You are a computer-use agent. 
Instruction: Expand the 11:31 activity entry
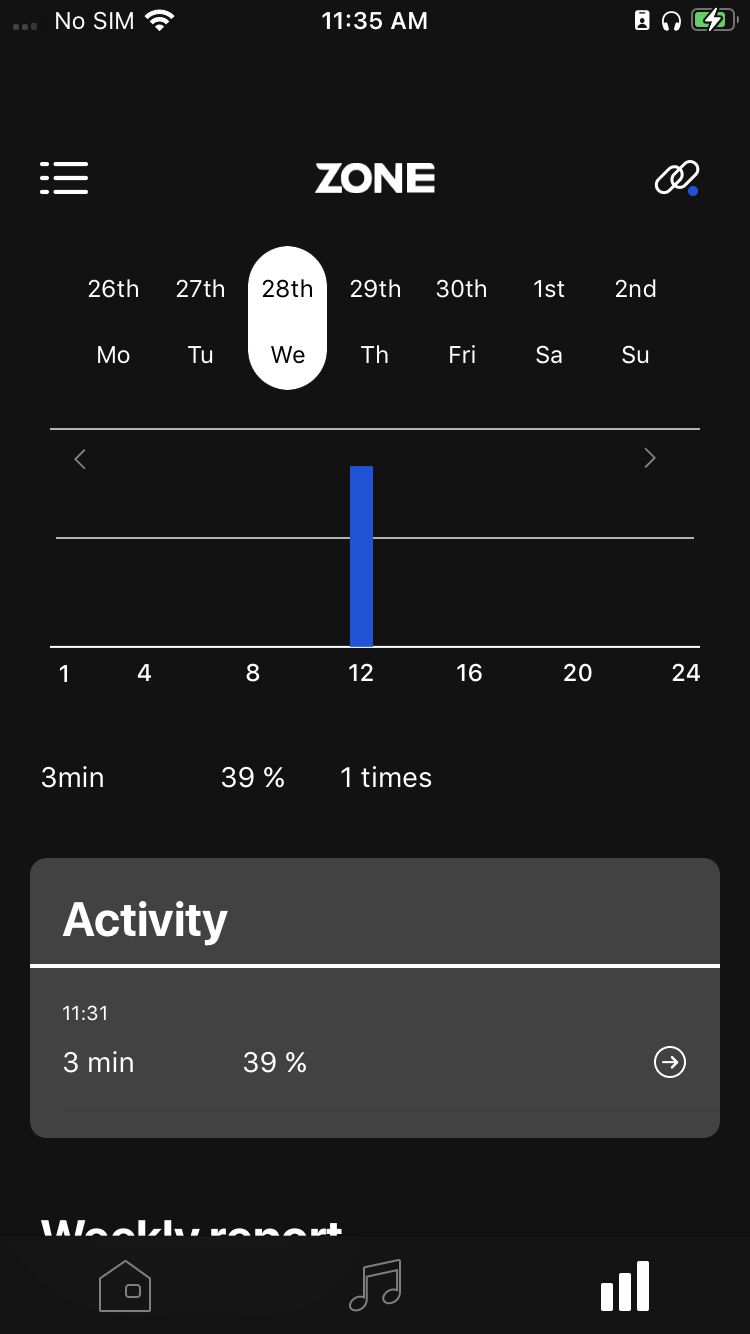pos(300,1040)
